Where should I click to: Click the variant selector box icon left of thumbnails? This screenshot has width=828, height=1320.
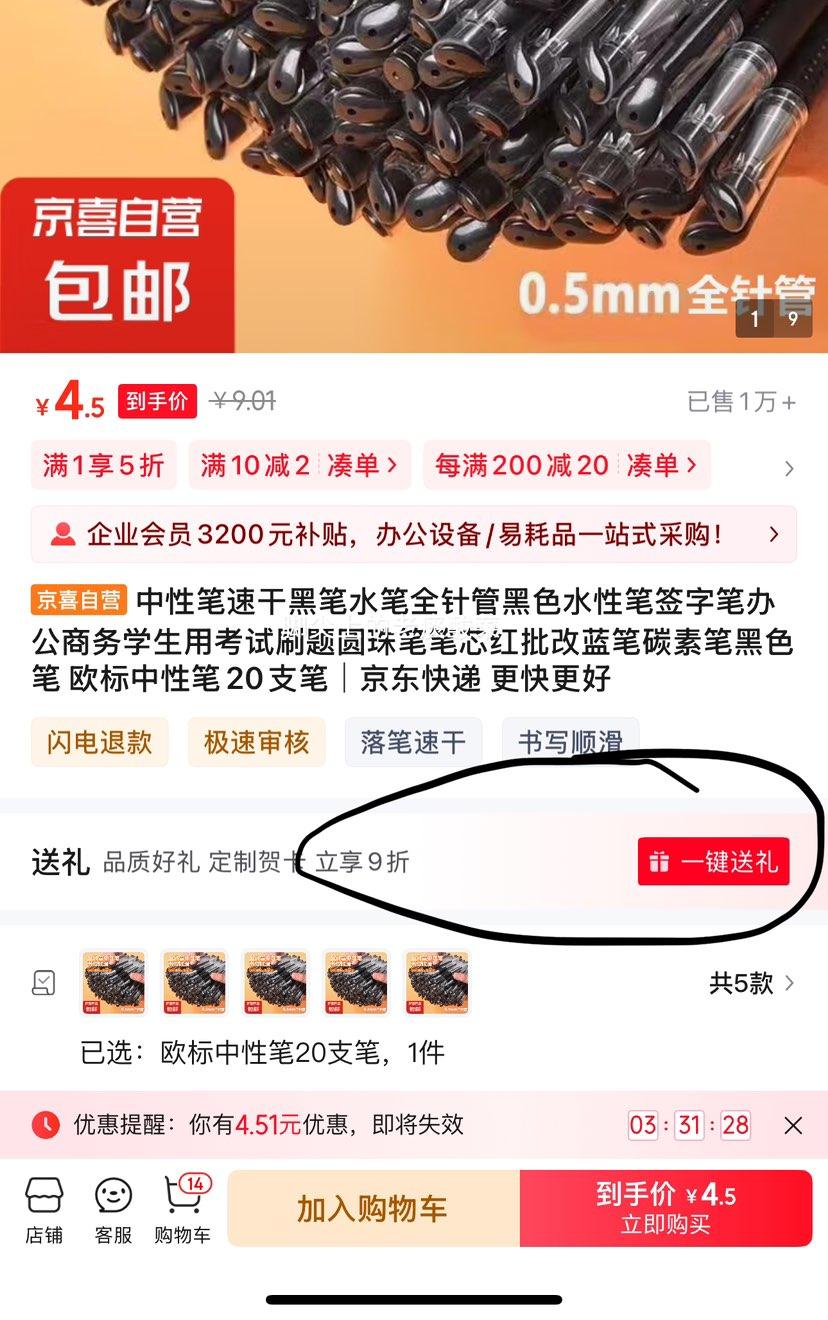point(43,982)
